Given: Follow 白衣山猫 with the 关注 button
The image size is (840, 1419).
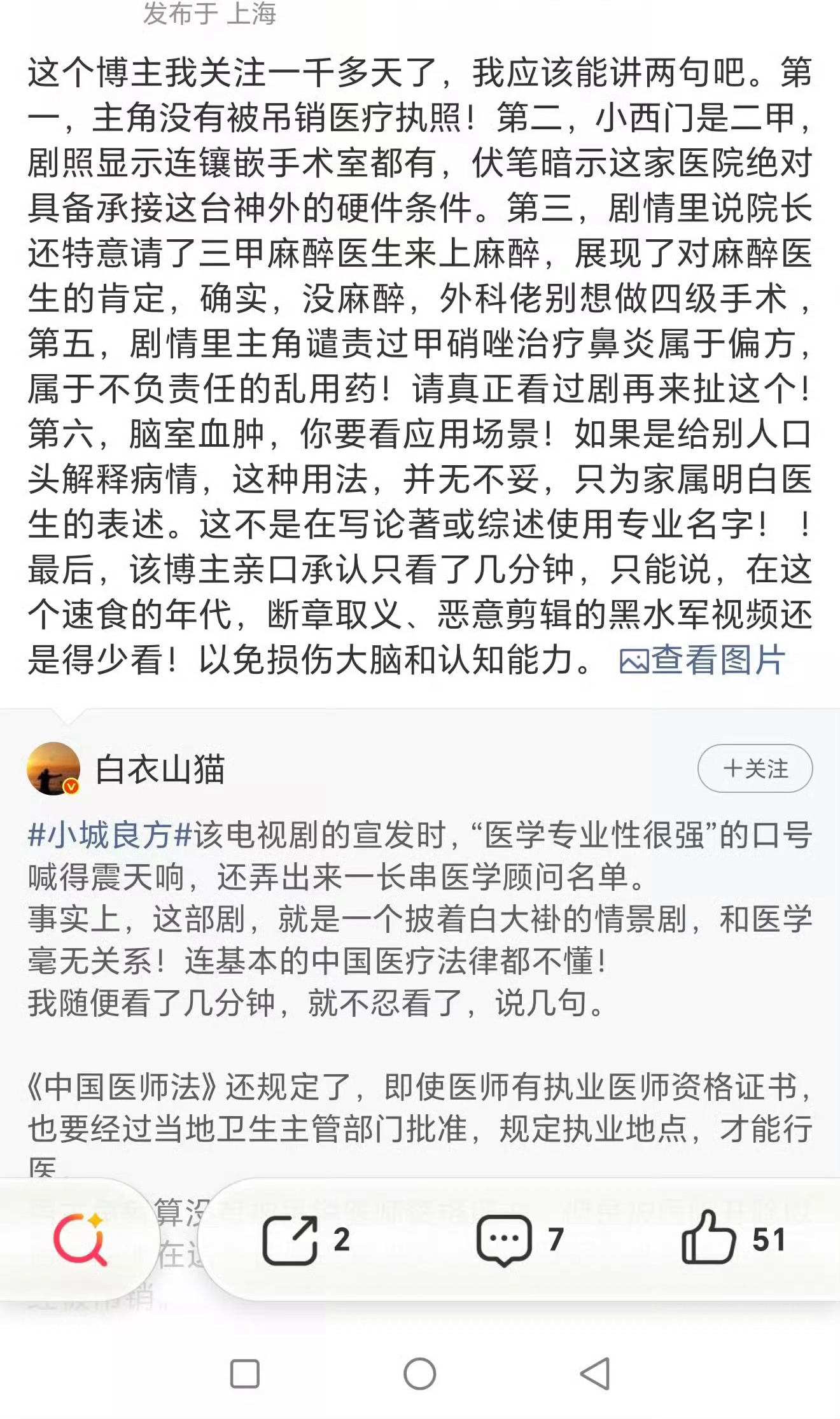Looking at the screenshot, I should click(x=755, y=768).
